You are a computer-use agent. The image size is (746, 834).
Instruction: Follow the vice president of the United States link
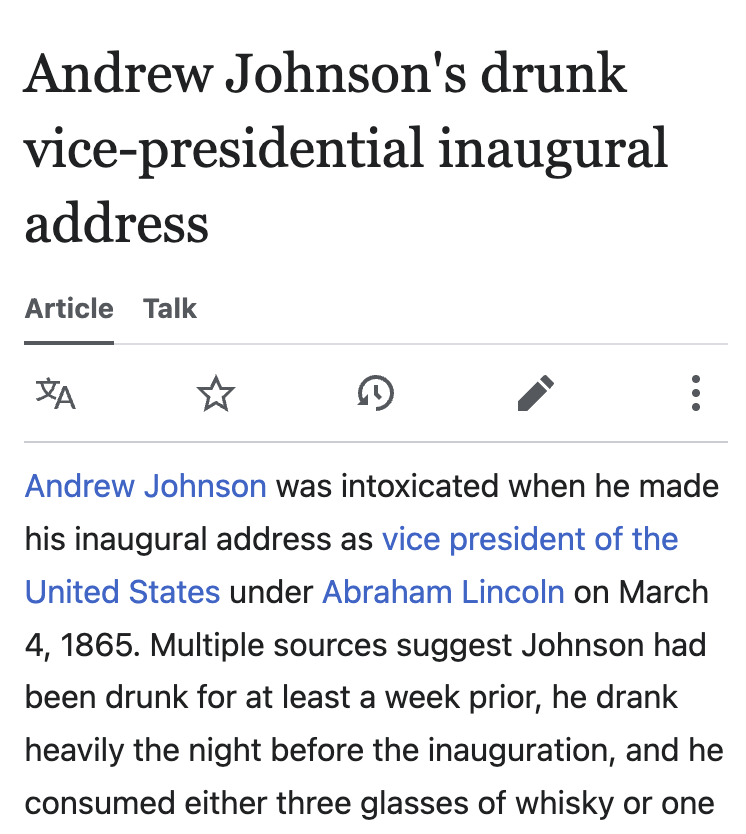[530, 539]
